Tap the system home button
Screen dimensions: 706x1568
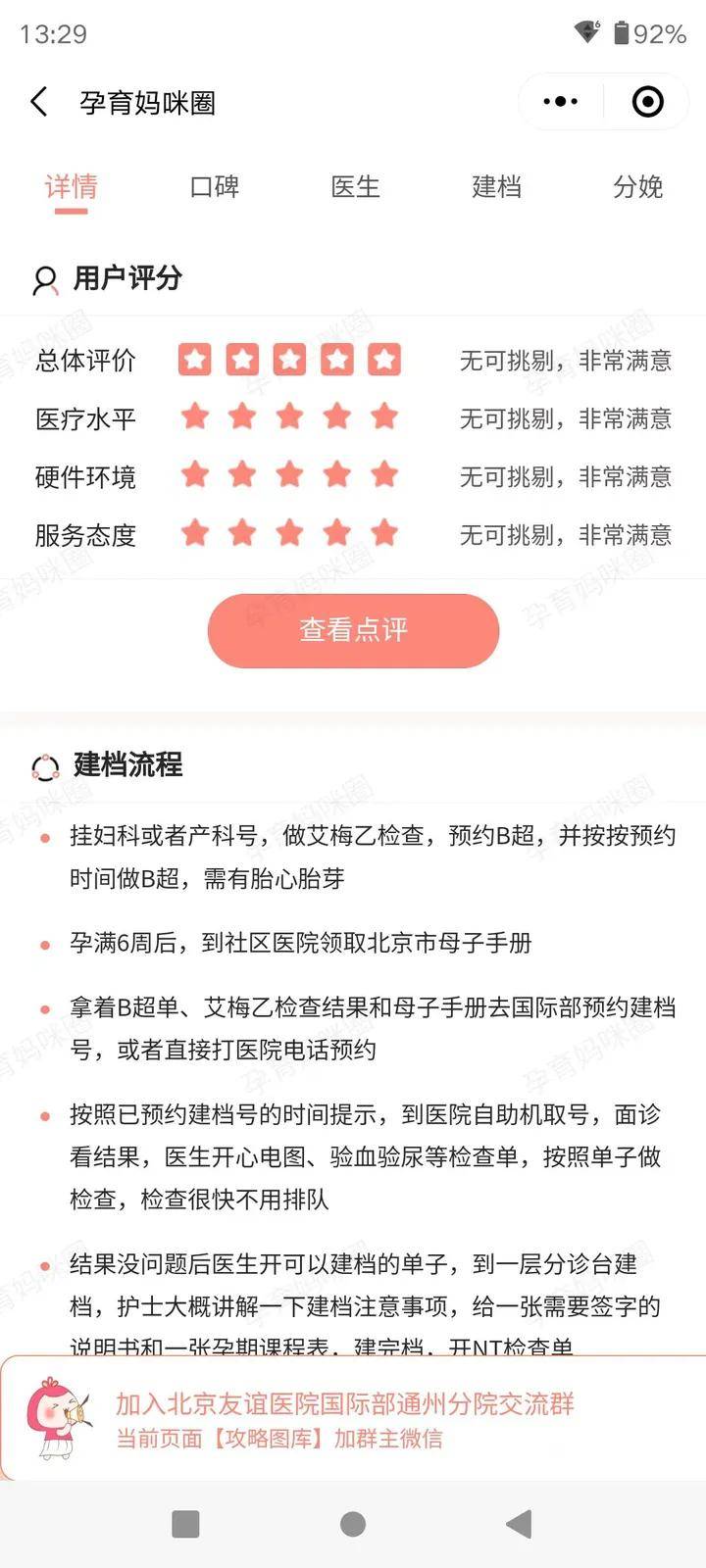[353, 1524]
